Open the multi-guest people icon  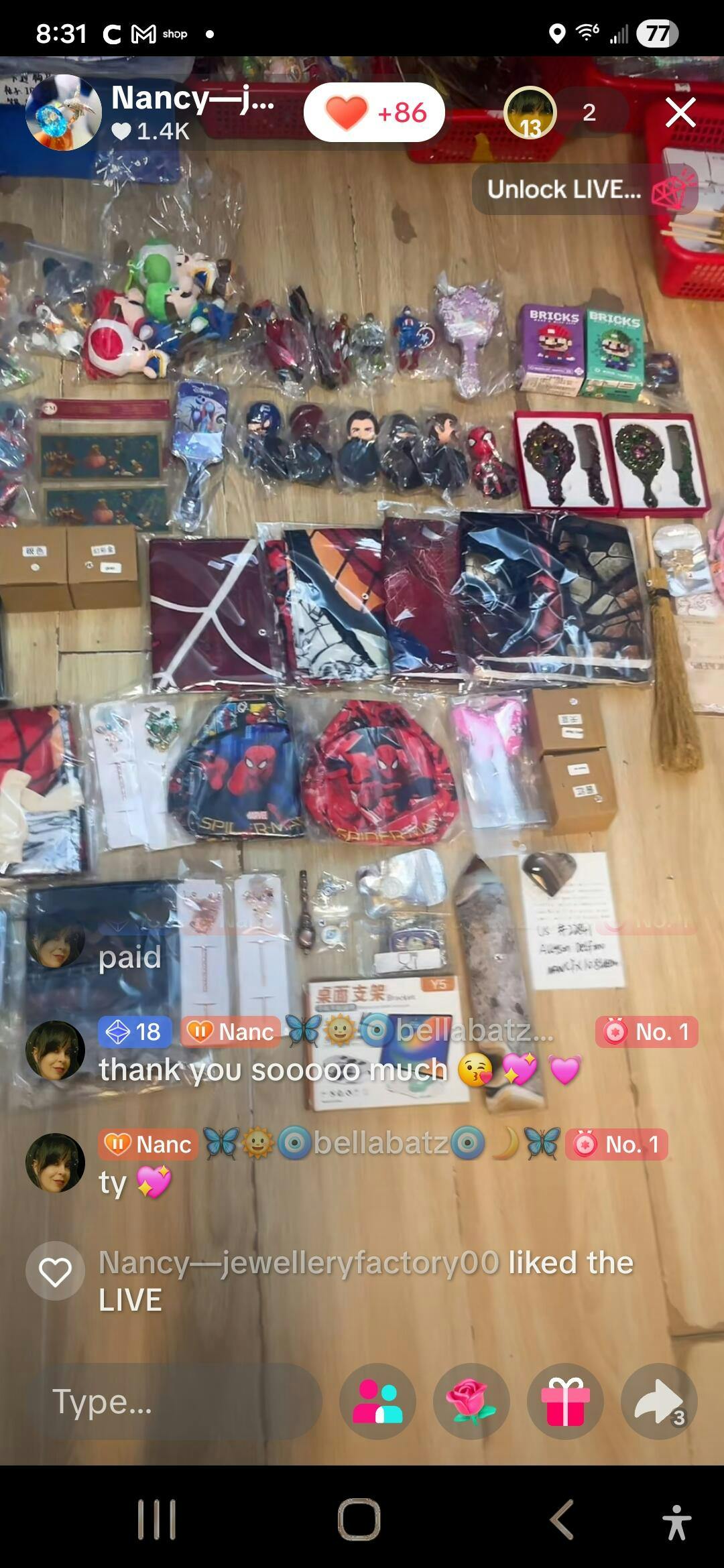(377, 1401)
